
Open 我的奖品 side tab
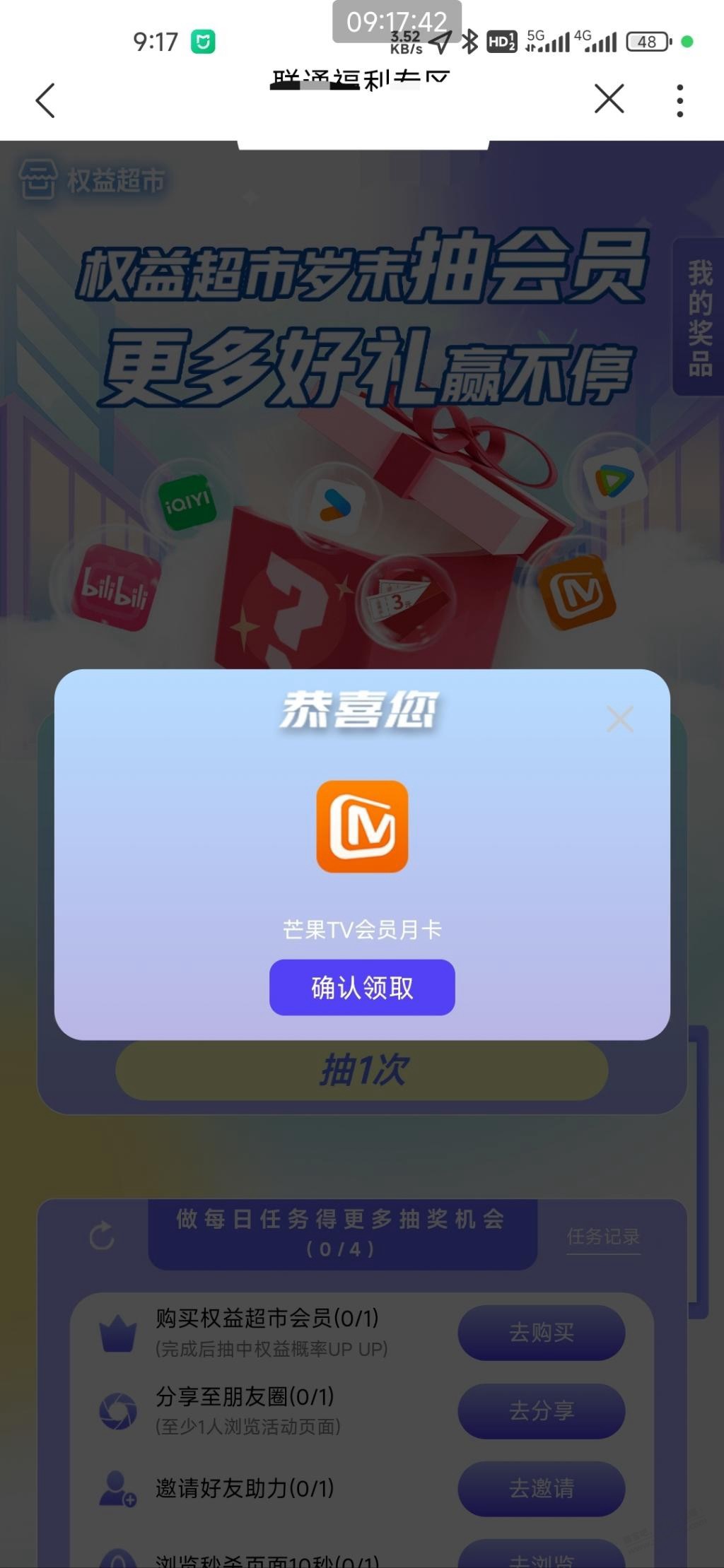[x=699, y=318]
